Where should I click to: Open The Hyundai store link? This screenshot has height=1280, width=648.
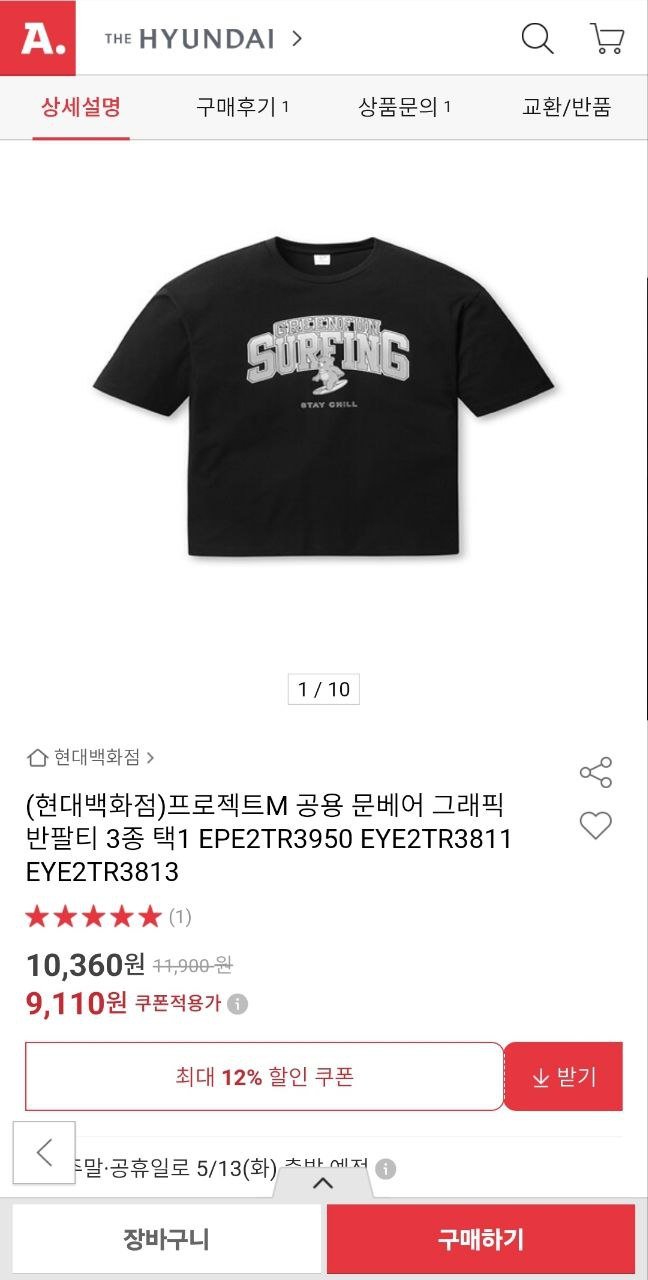pyautogui.click(x=203, y=39)
